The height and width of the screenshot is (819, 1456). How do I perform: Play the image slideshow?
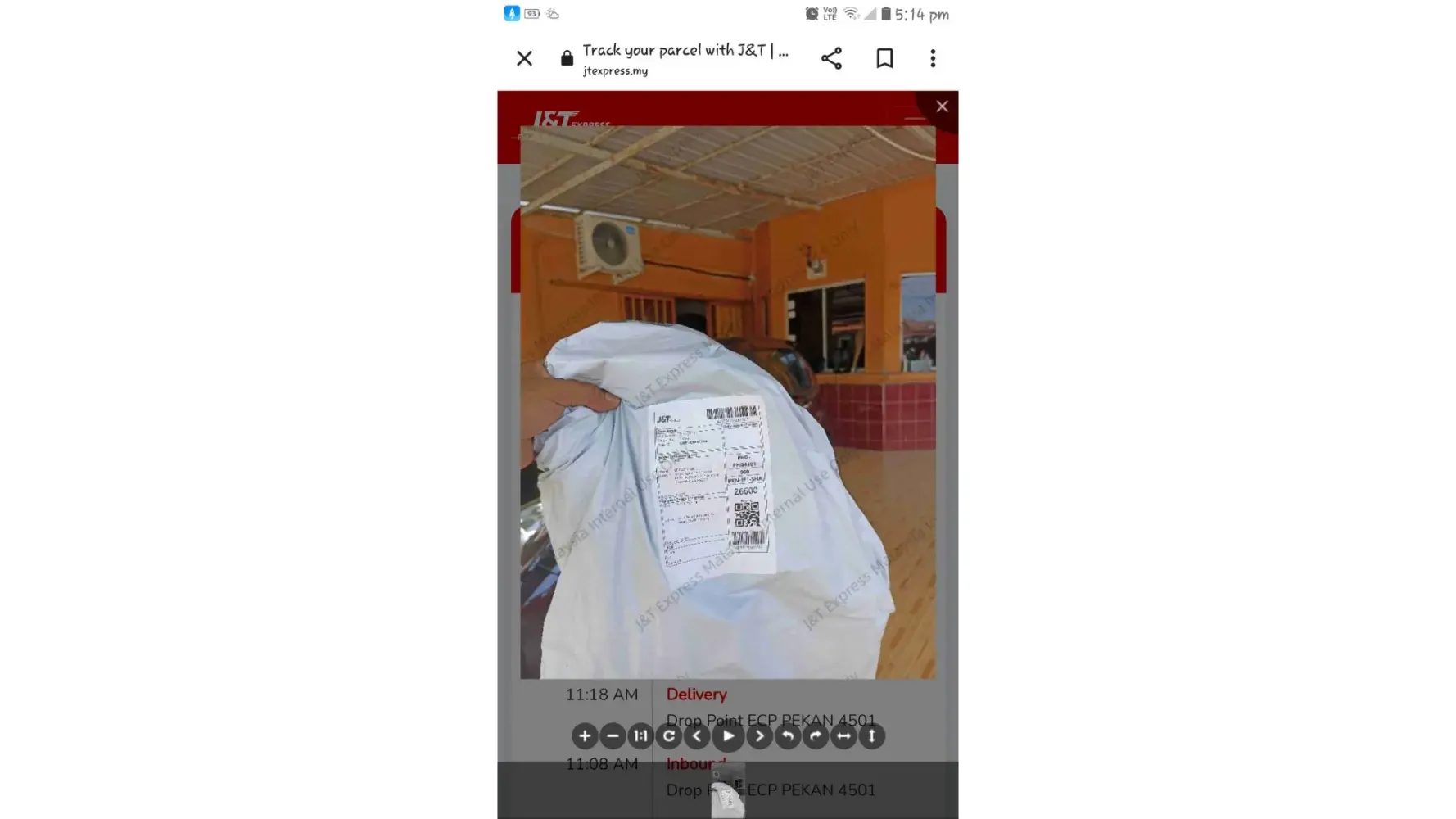coord(728,736)
